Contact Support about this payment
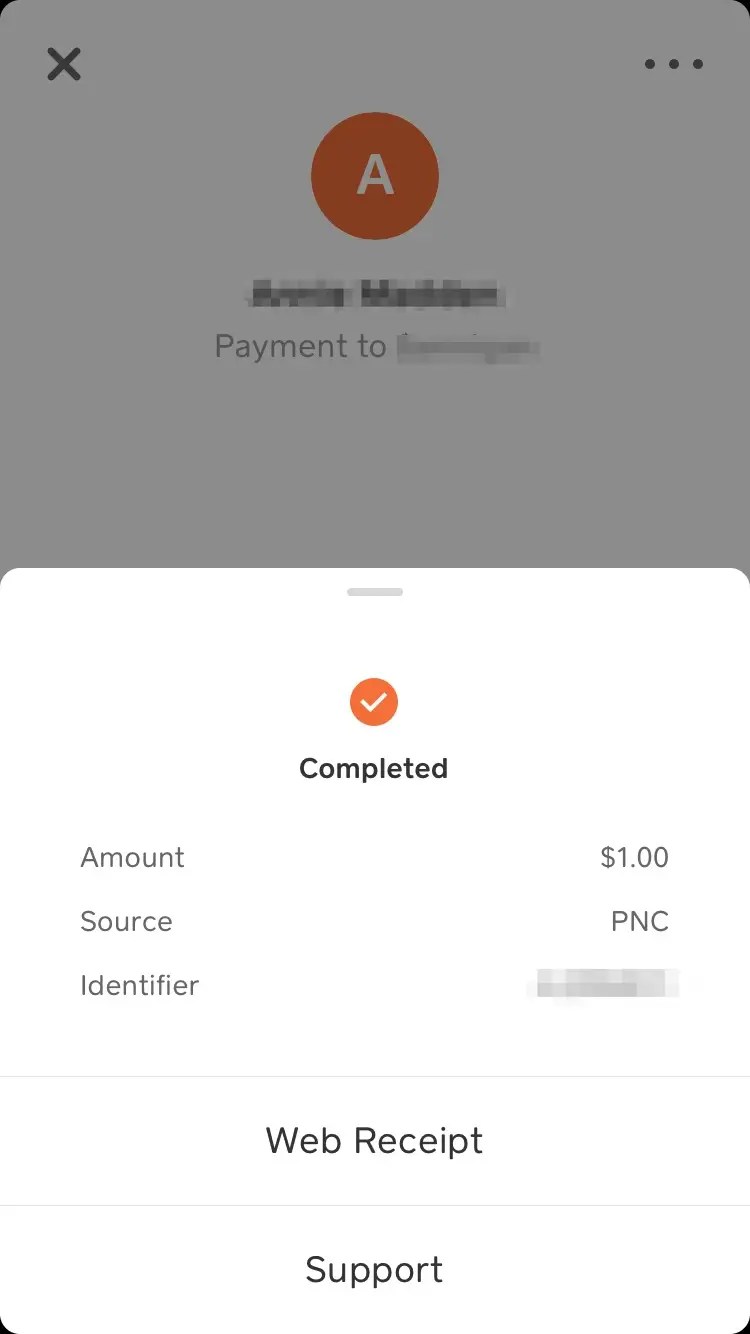The image size is (750, 1334). point(374,1270)
